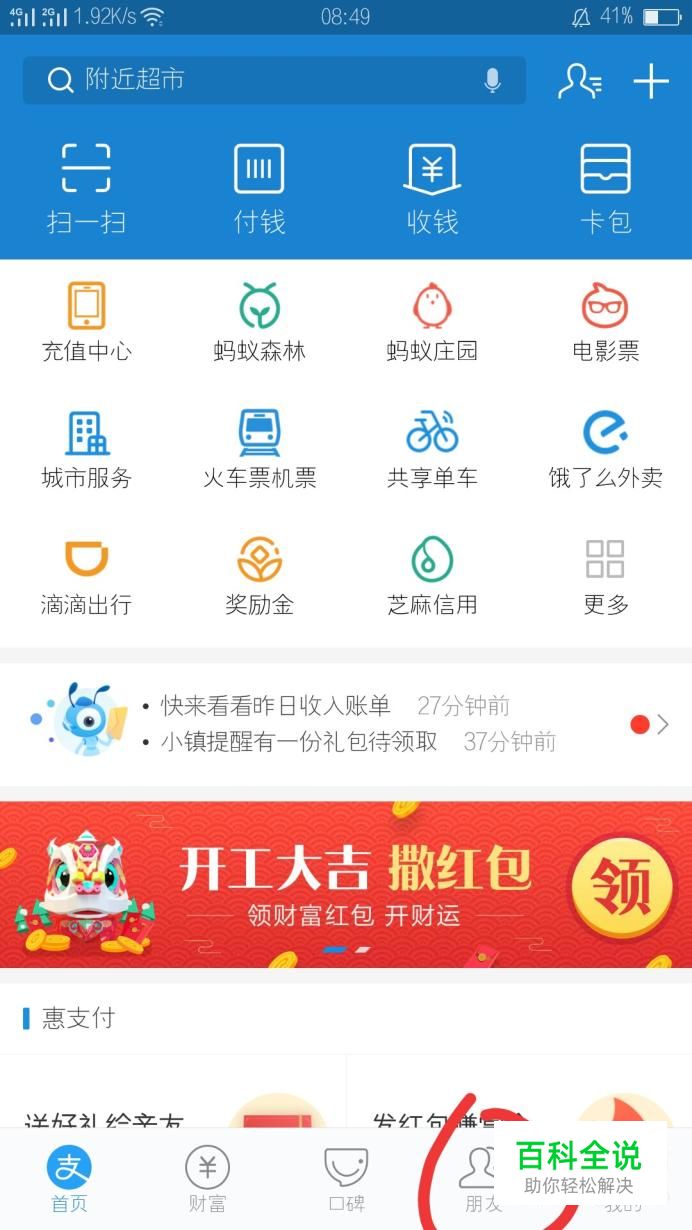Open 共享单车
The width and height of the screenshot is (692, 1230).
(x=432, y=449)
